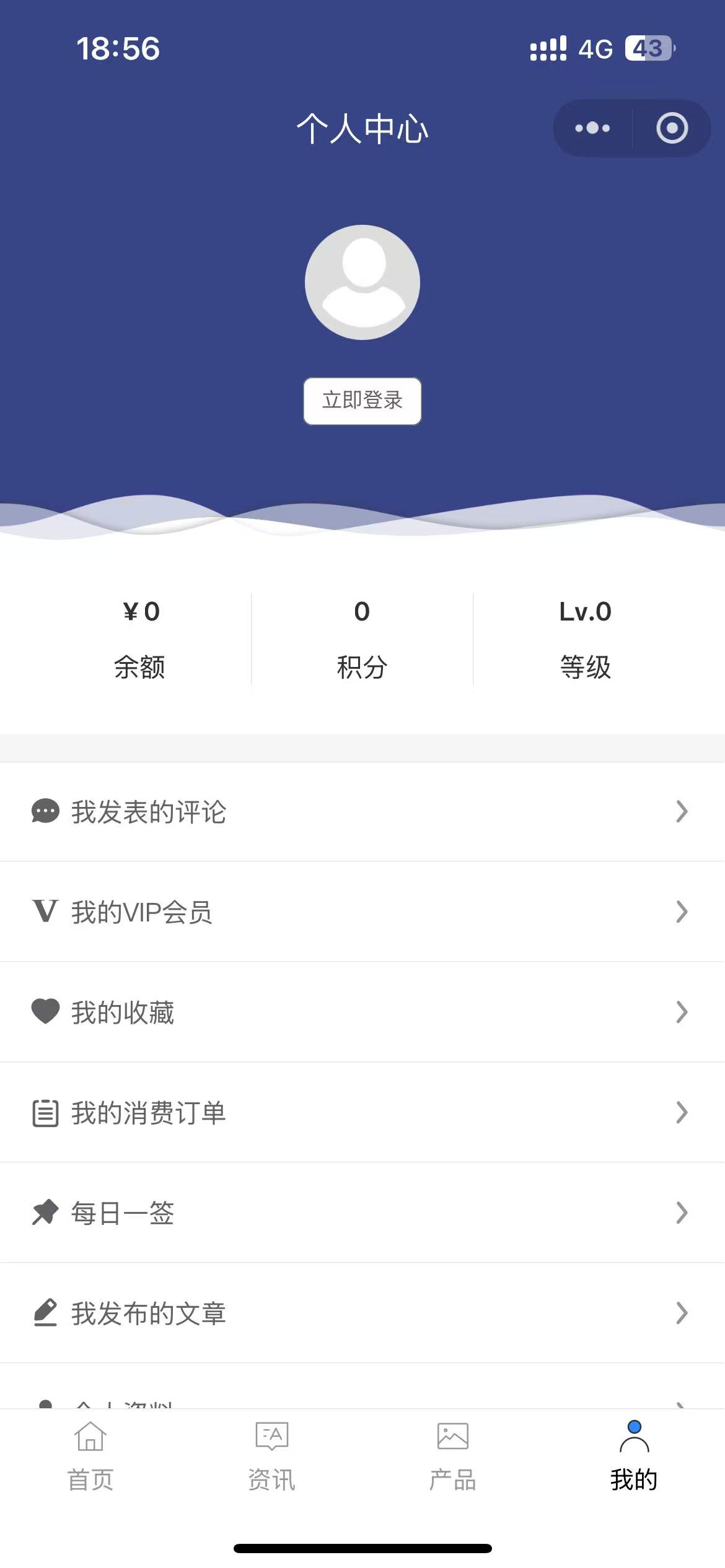Switch to the 首页 tab
This screenshot has width=725, height=1568.
pos(90,1457)
